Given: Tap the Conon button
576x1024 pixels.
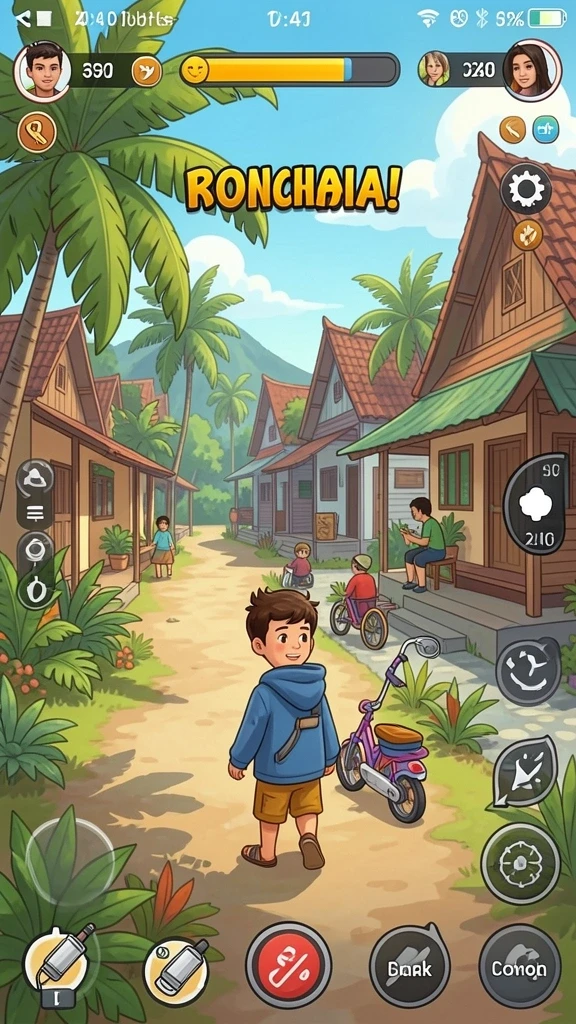Looking at the screenshot, I should pyautogui.click(x=519, y=967).
